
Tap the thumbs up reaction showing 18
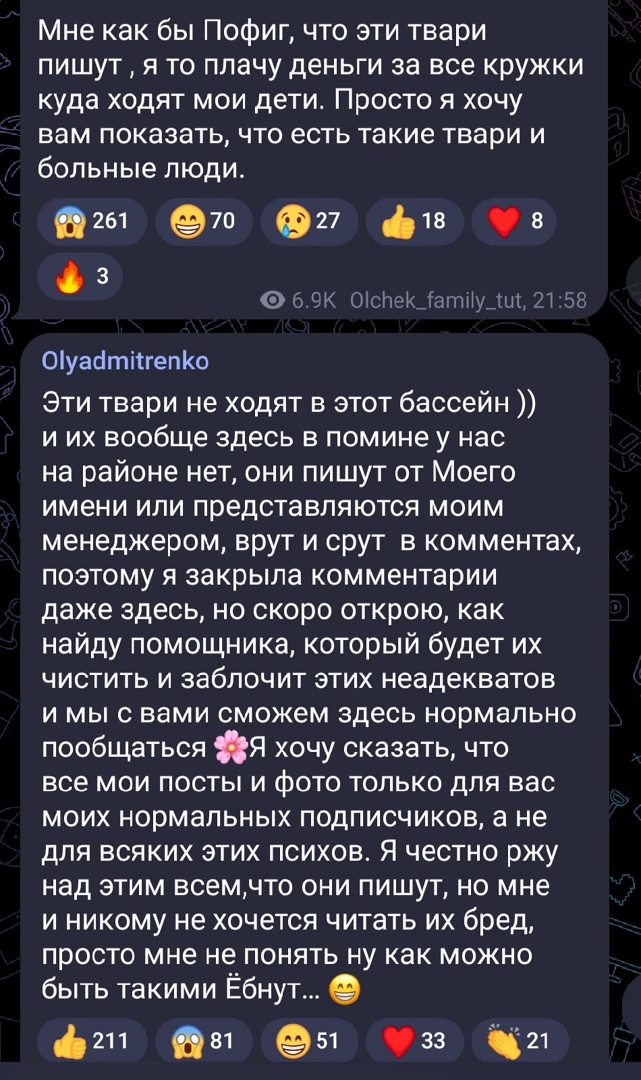tap(414, 222)
